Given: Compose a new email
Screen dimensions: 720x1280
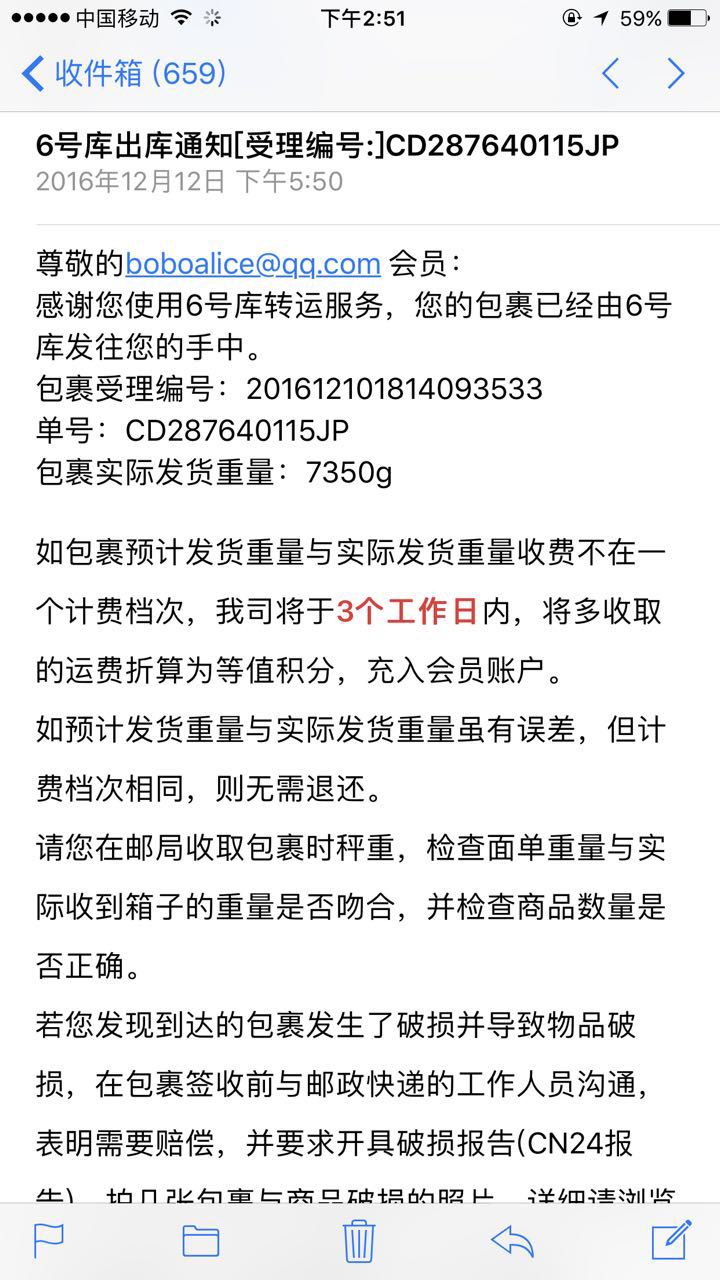Looking at the screenshot, I should coord(671,1240).
